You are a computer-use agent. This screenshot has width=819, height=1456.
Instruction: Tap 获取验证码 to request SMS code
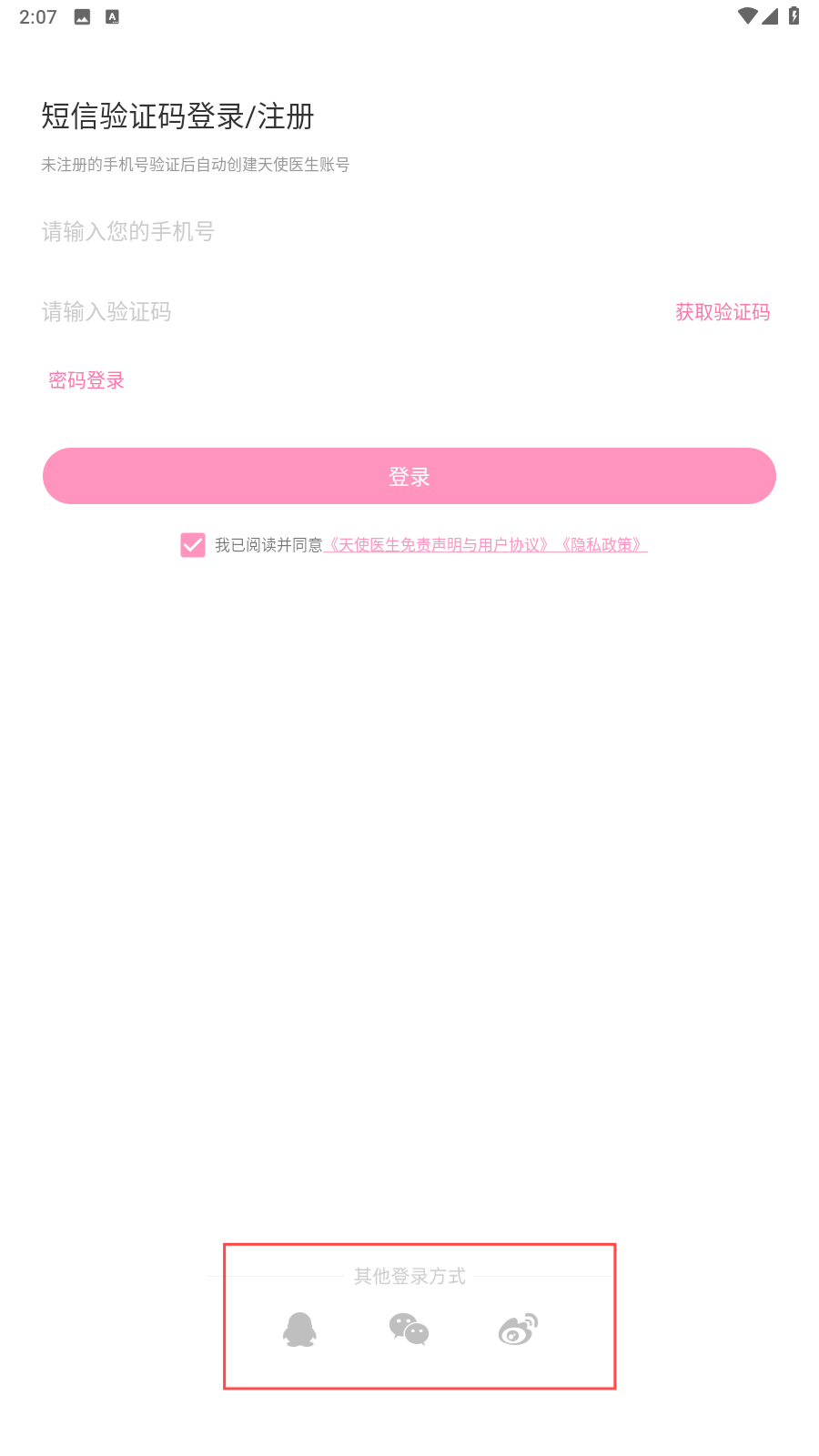point(722,312)
